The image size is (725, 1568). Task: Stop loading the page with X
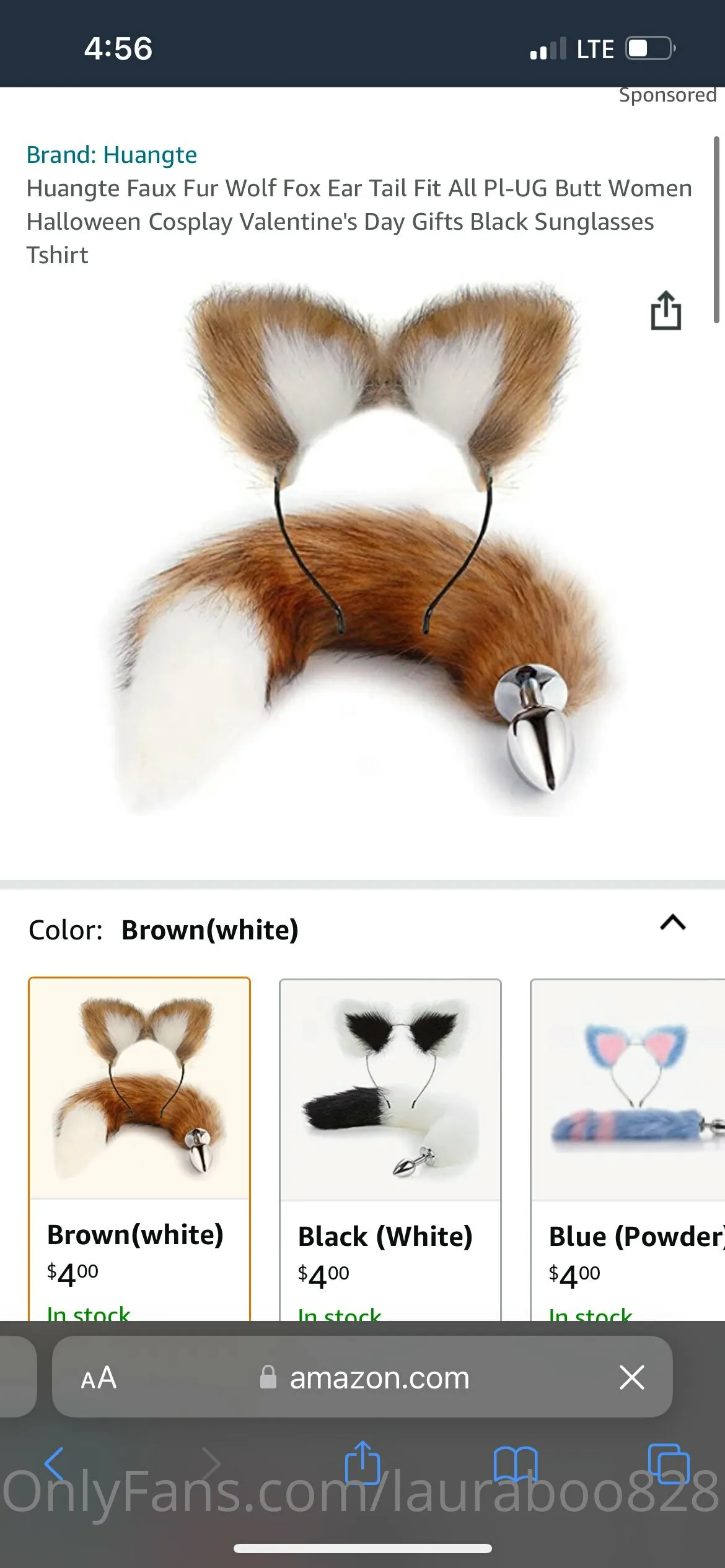click(631, 1378)
